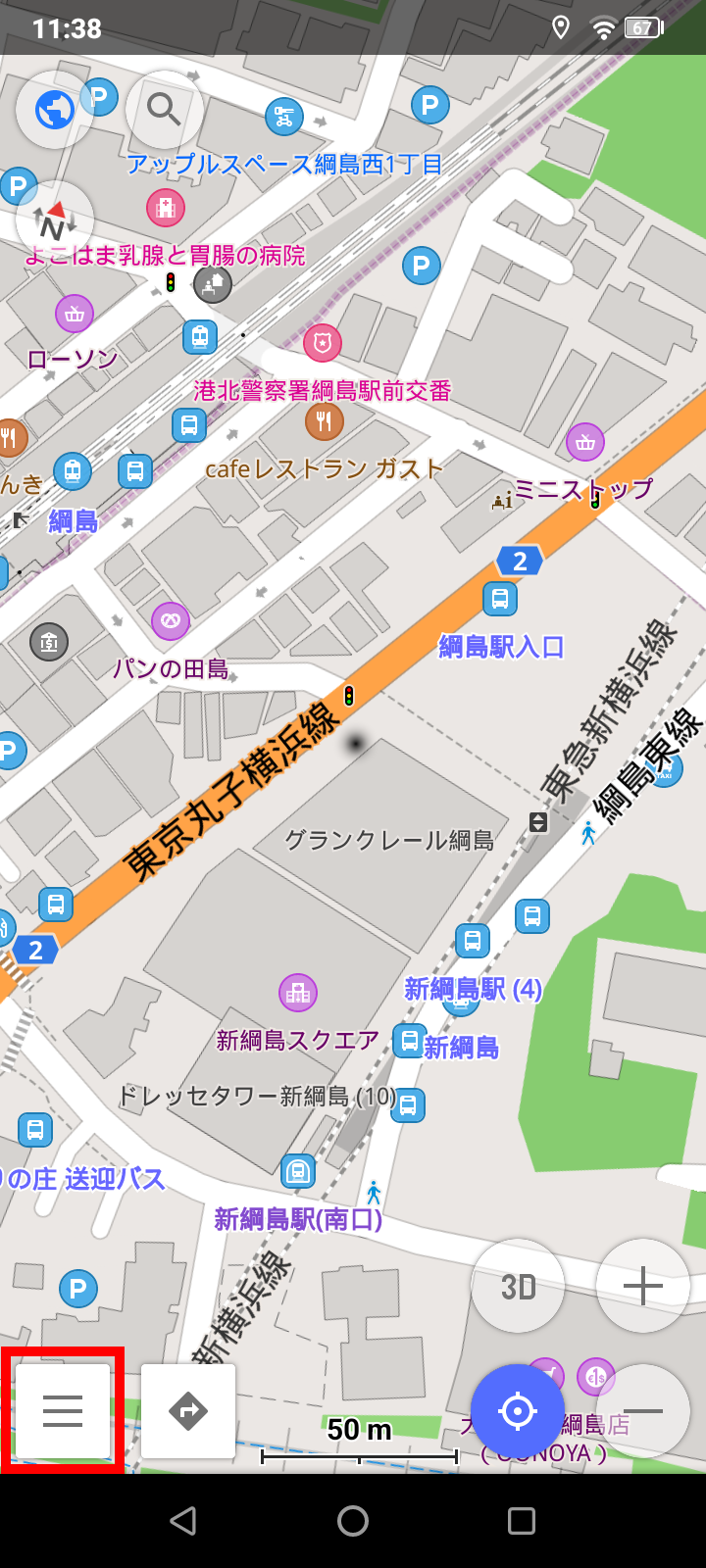Select the 綱島駅入口 bus stop marker
This screenshot has height=1568, width=706.
500,598
